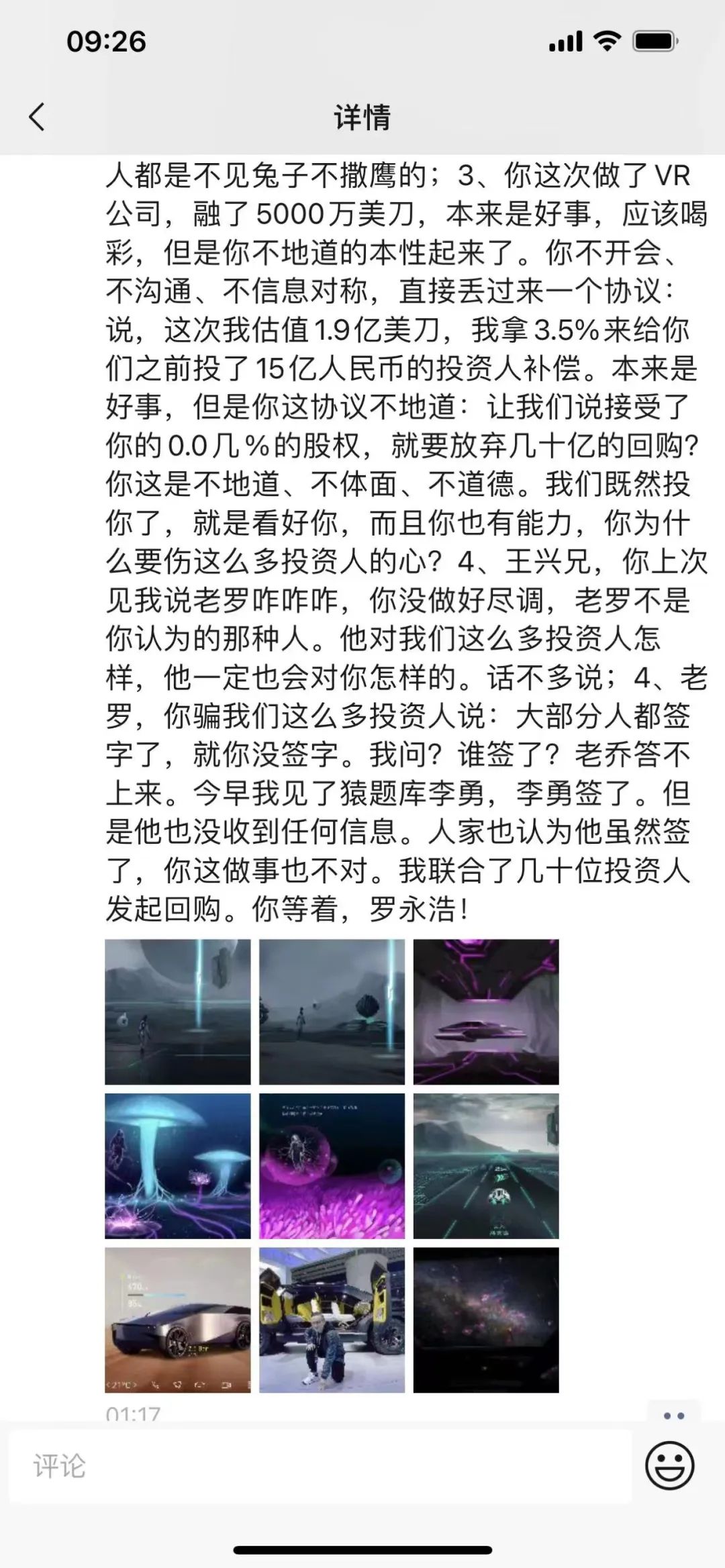The width and height of the screenshot is (725, 1568).
Task: View the photo of man crouching by vehicle
Action: [332, 1320]
